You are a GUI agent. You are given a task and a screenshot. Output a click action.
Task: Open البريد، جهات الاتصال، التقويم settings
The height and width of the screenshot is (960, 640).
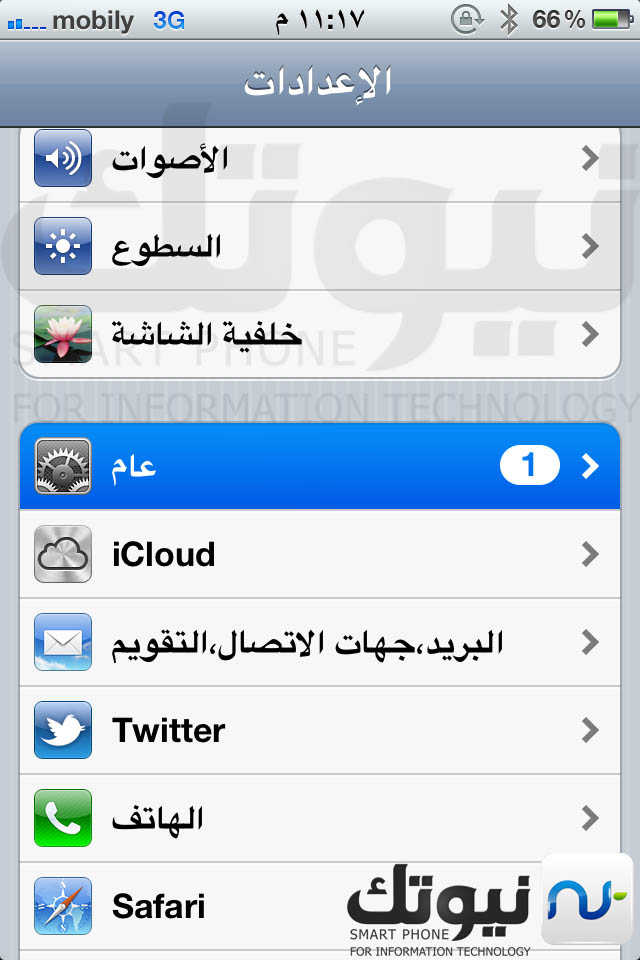click(x=320, y=642)
